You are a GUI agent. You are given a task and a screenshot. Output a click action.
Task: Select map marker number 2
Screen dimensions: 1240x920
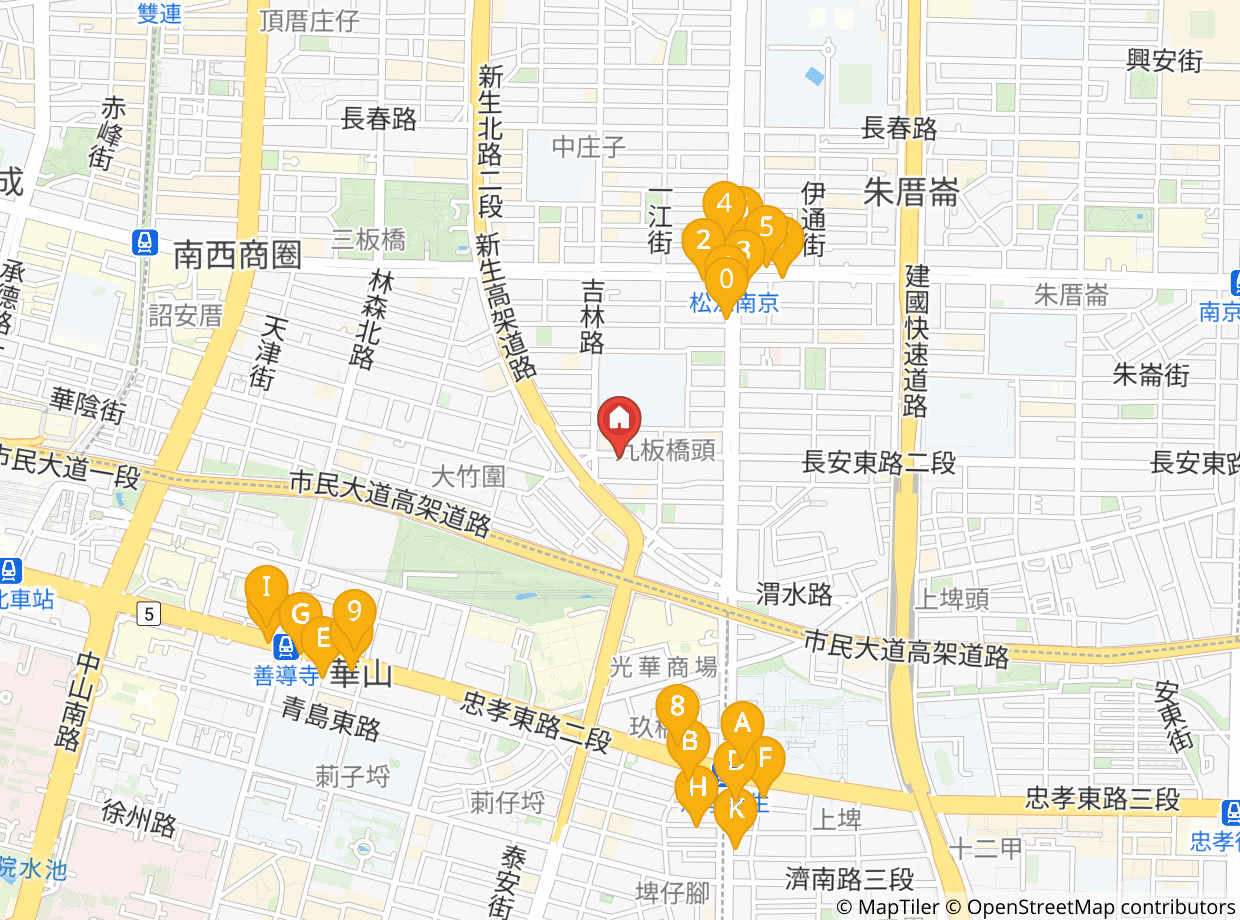coord(702,239)
